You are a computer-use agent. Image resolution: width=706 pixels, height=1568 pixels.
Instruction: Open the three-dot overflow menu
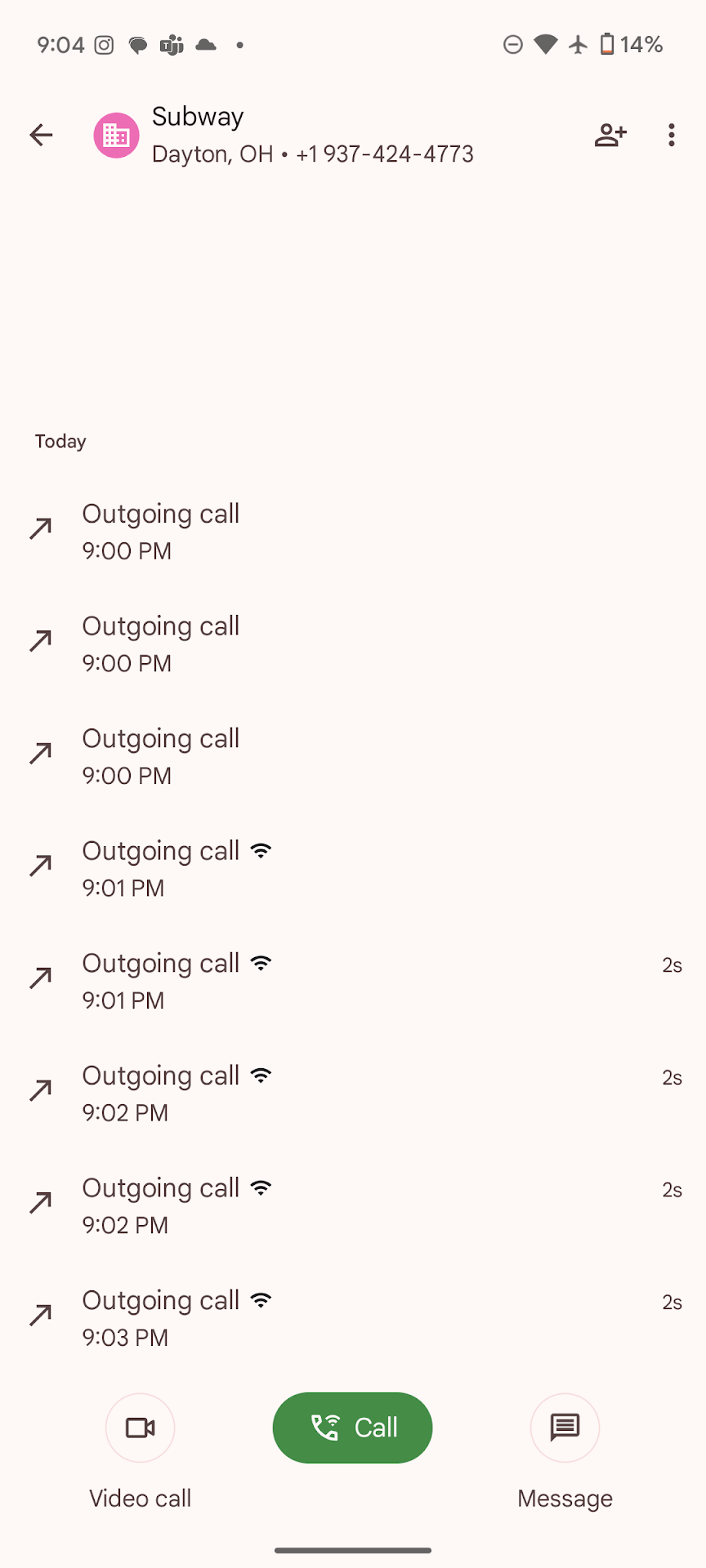(x=671, y=135)
